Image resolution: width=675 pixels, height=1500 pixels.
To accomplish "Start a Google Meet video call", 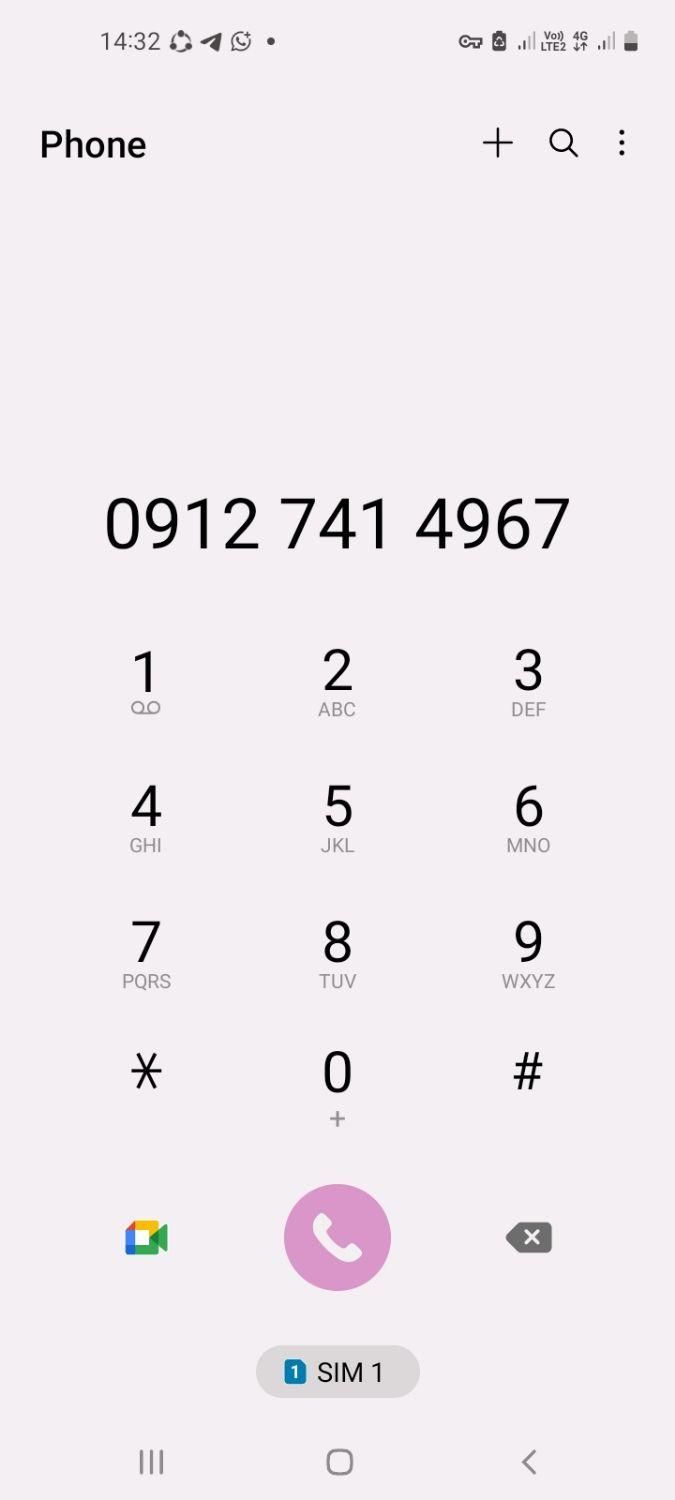I will (x=146, y=1238).
